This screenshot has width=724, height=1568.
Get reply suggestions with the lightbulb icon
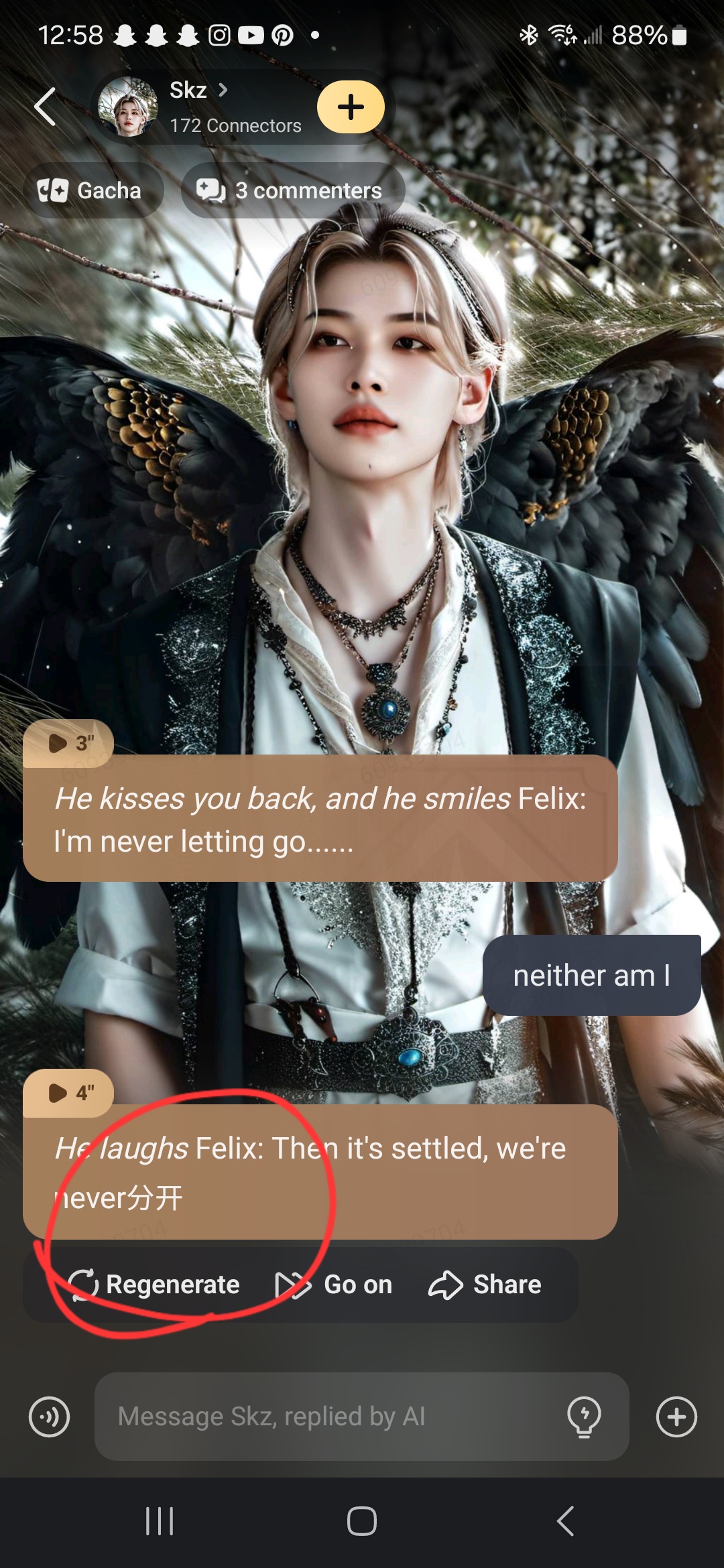(584, 1417)
